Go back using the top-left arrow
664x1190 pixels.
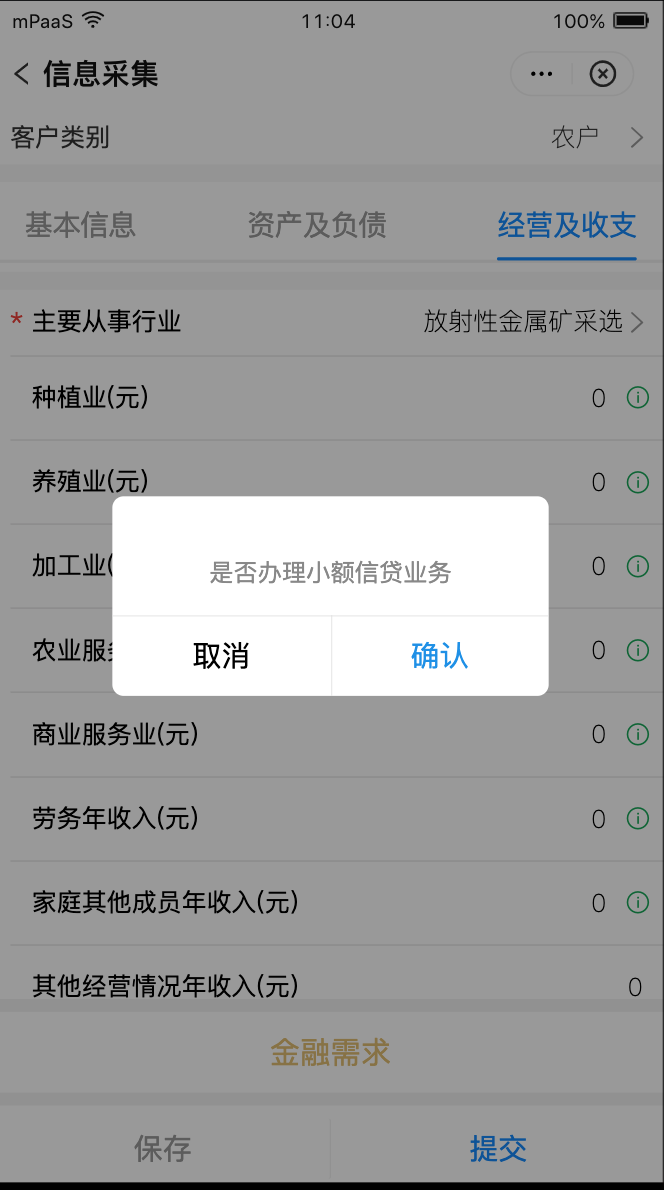coord(21,74)
